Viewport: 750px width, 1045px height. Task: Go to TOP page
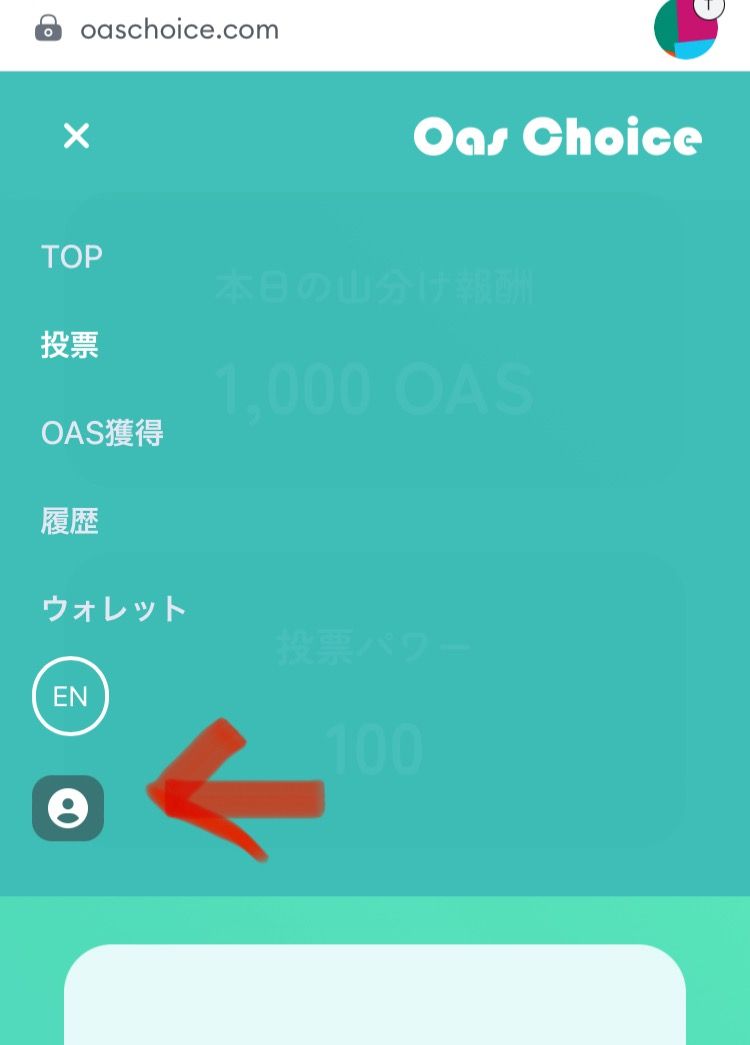(x=72, y=257)
